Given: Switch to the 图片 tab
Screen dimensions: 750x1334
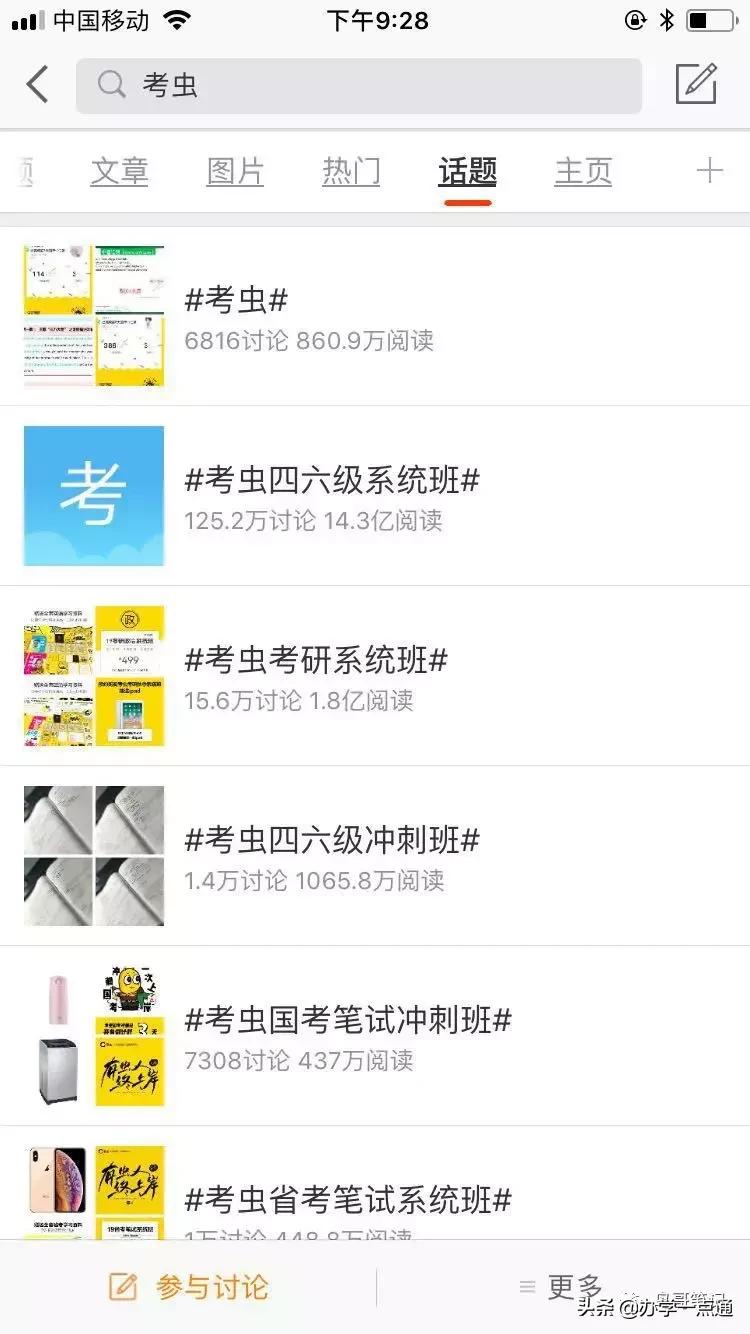Looking at the screenshot, I should click(x=235, y=171).
